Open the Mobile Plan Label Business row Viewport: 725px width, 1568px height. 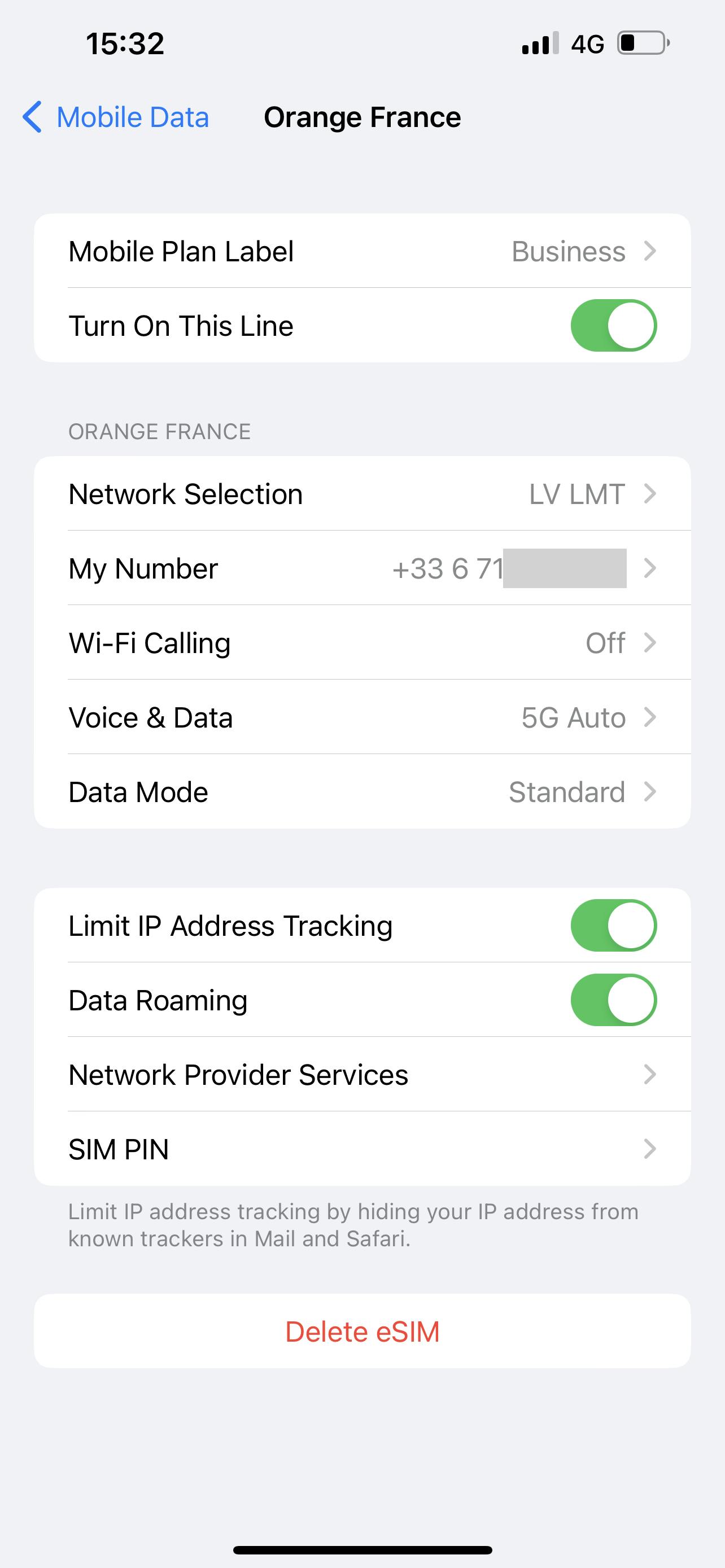tap(362, 251)
